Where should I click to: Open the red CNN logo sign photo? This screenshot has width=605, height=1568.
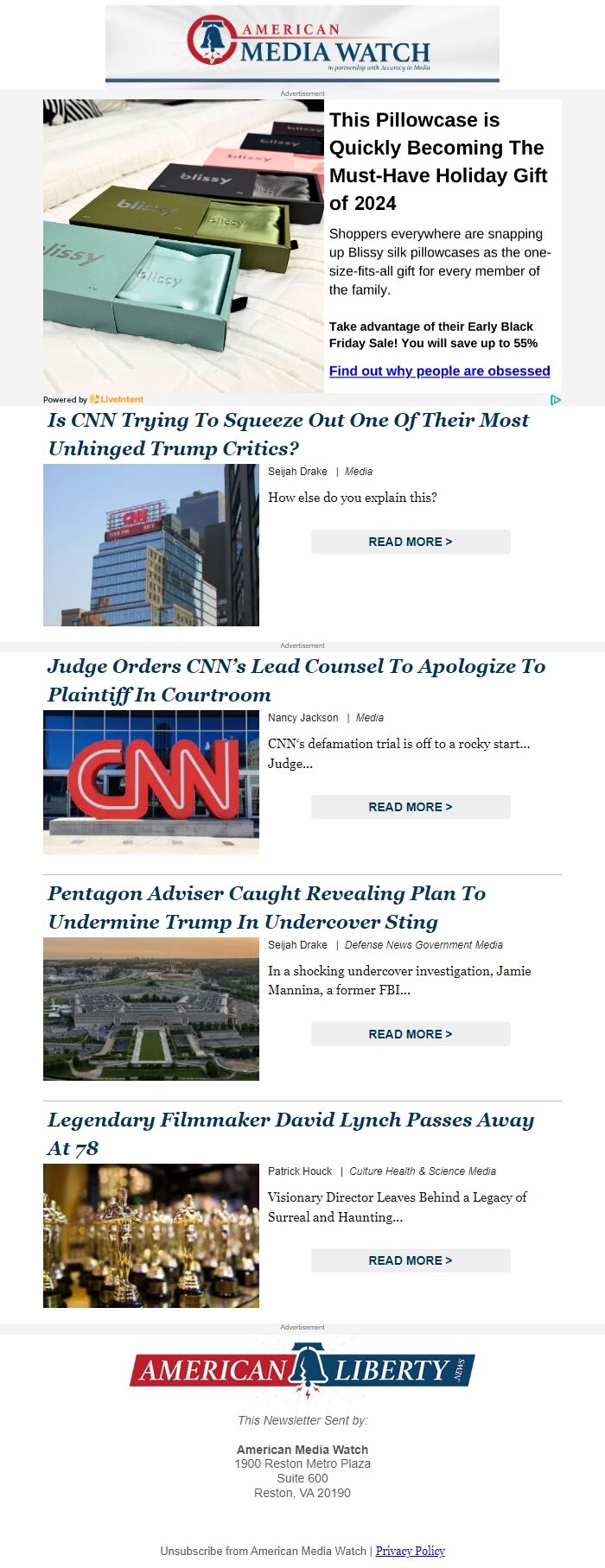pyautogui.click(x=151, y=782)
